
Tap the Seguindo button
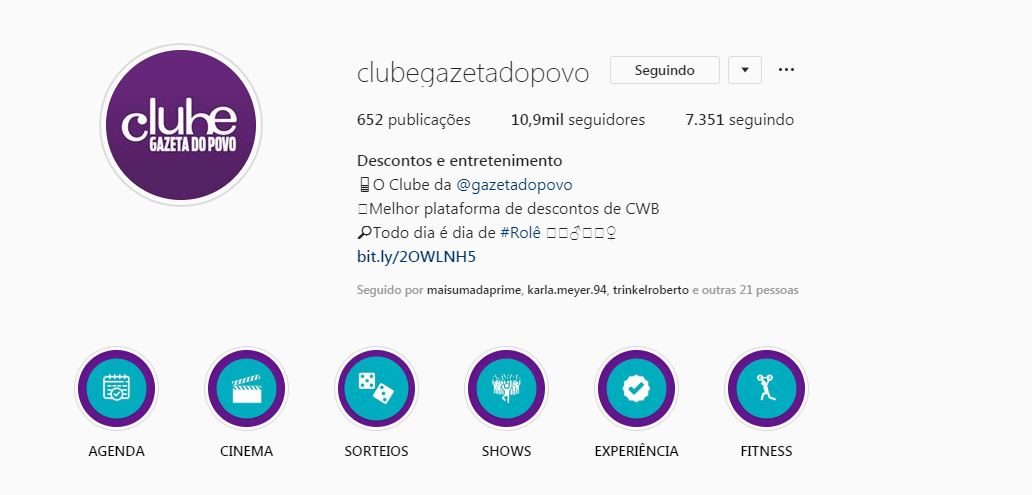(664, 70)
